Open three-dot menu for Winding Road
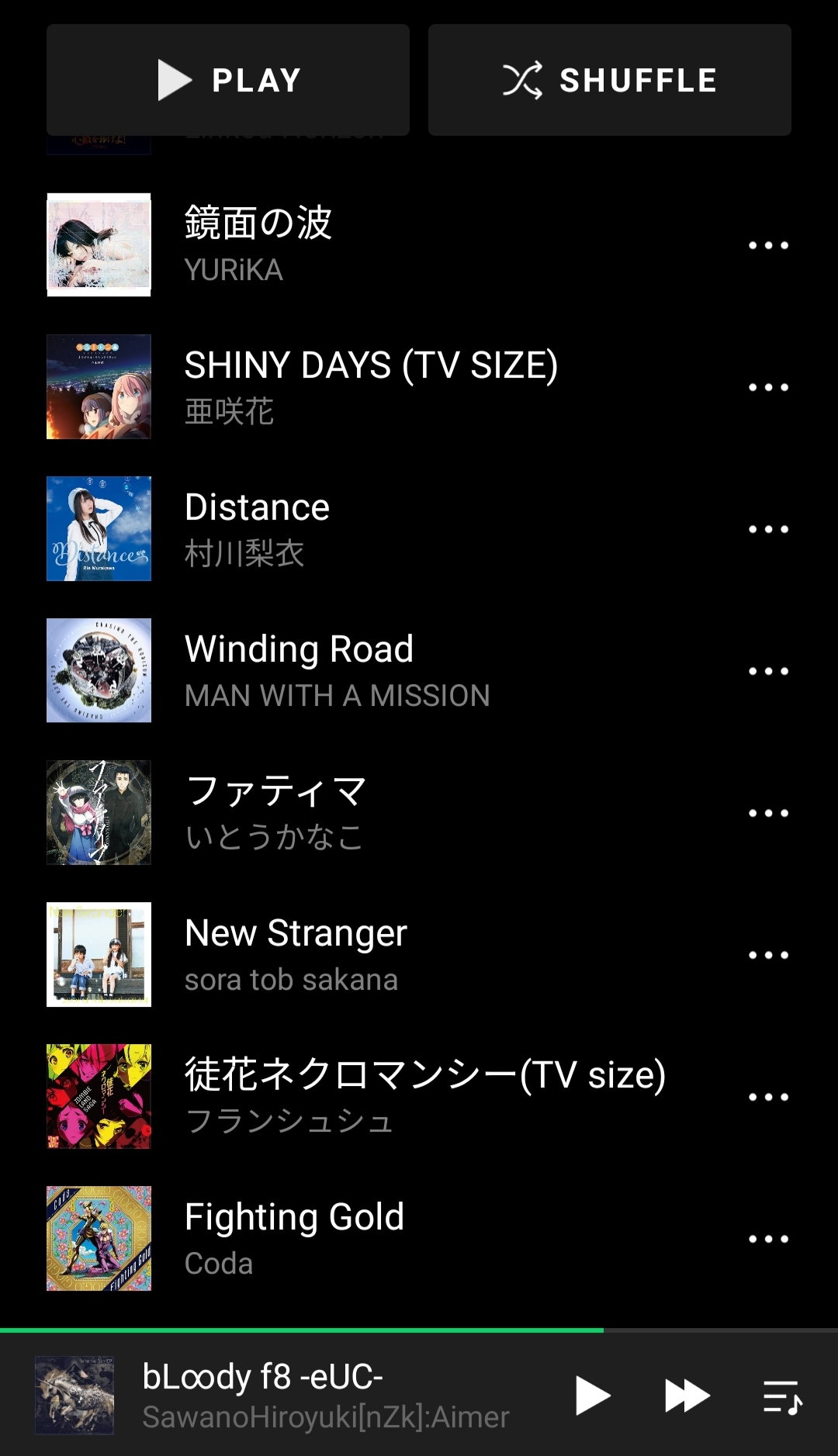Image resolution: width=838 pixels, height=1456 pixels. click(x=768, y=671)
